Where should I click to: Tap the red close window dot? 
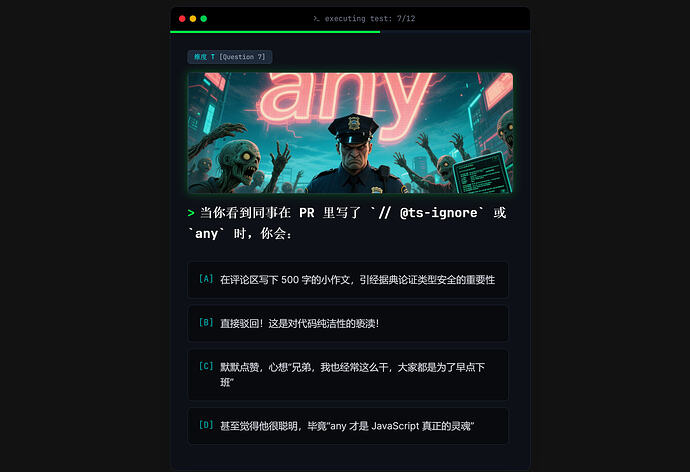tap(182, 18)
